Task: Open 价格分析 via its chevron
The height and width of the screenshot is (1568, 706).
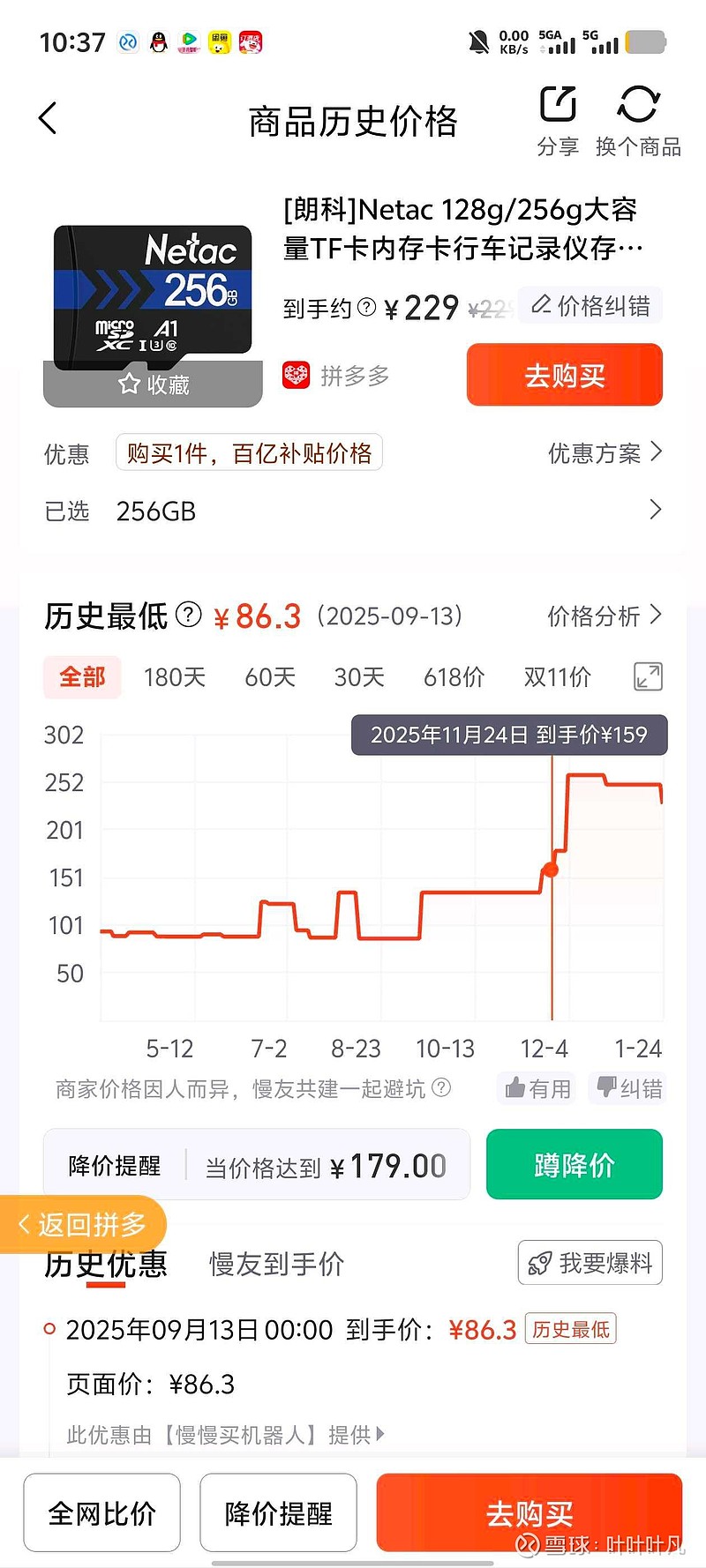Action: pos(605,616)
